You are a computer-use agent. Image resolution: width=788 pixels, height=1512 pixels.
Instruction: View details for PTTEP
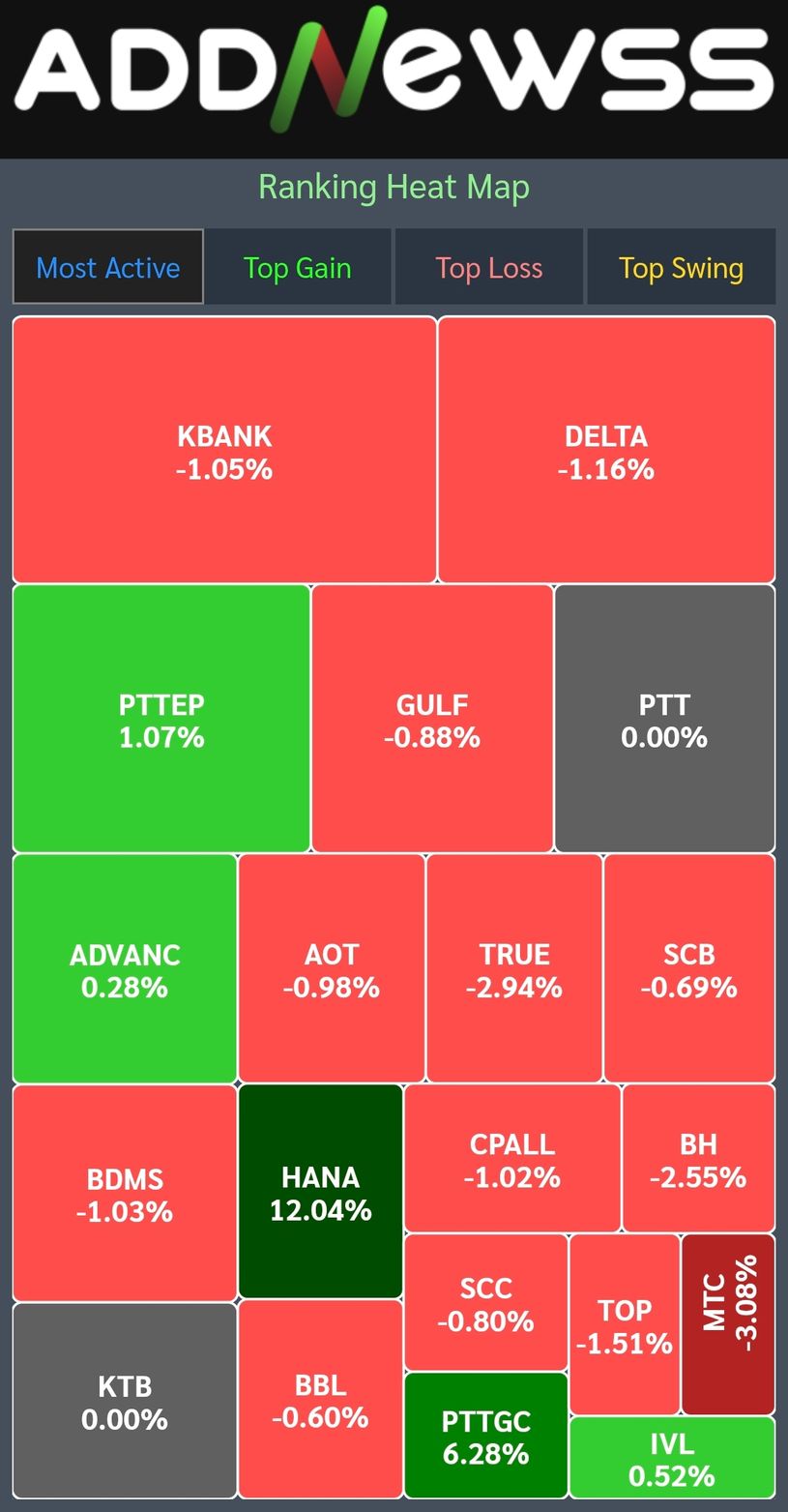coord(161,719)
